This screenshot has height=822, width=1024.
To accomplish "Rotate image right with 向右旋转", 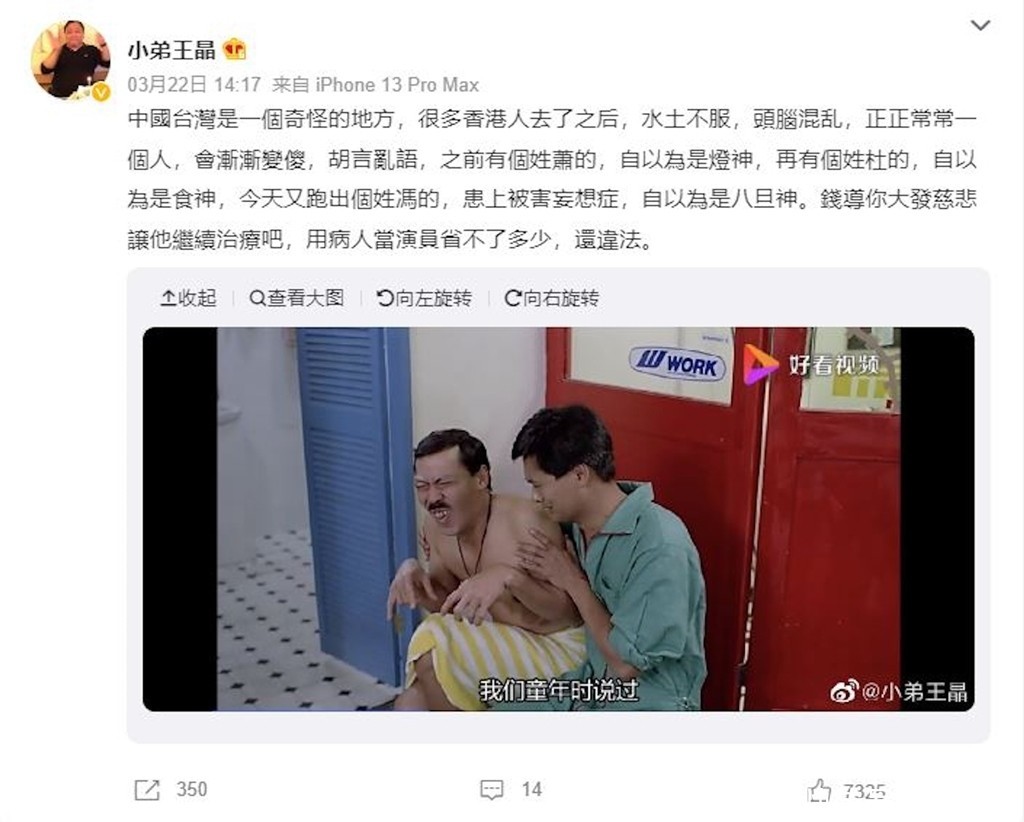I will pos(552,298).
